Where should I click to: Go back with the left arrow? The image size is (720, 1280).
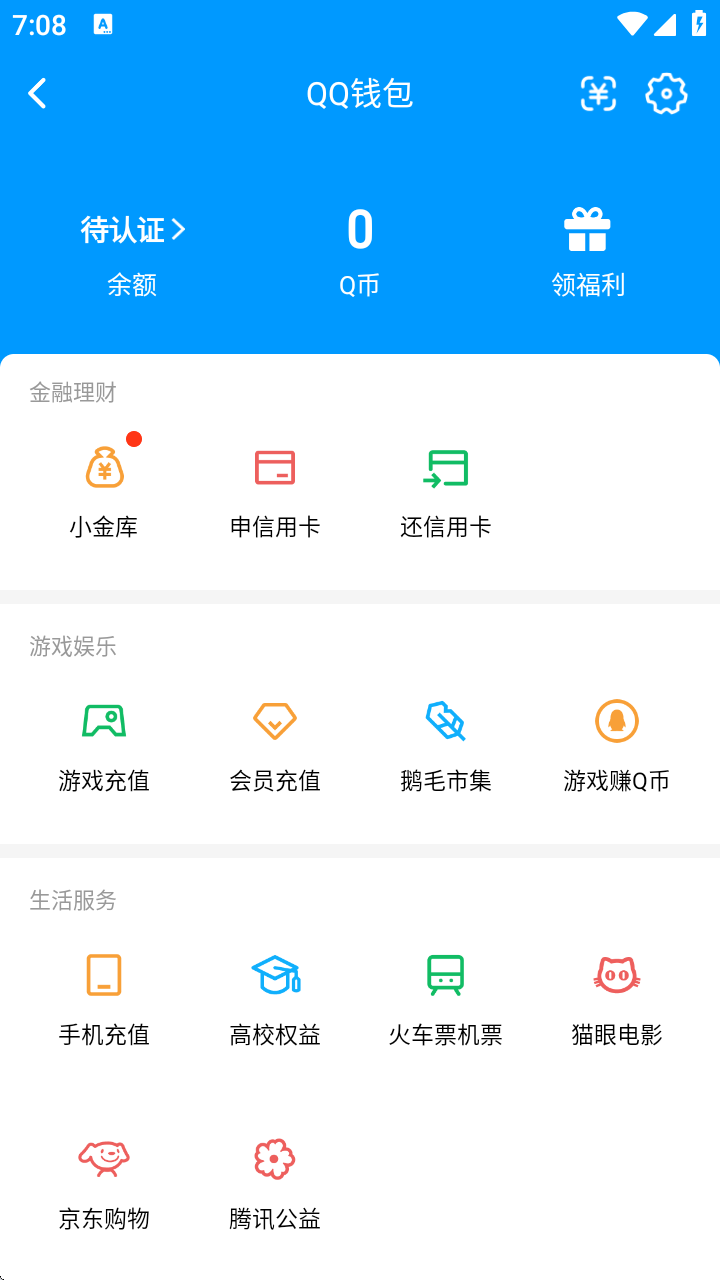tap(37, 93)
